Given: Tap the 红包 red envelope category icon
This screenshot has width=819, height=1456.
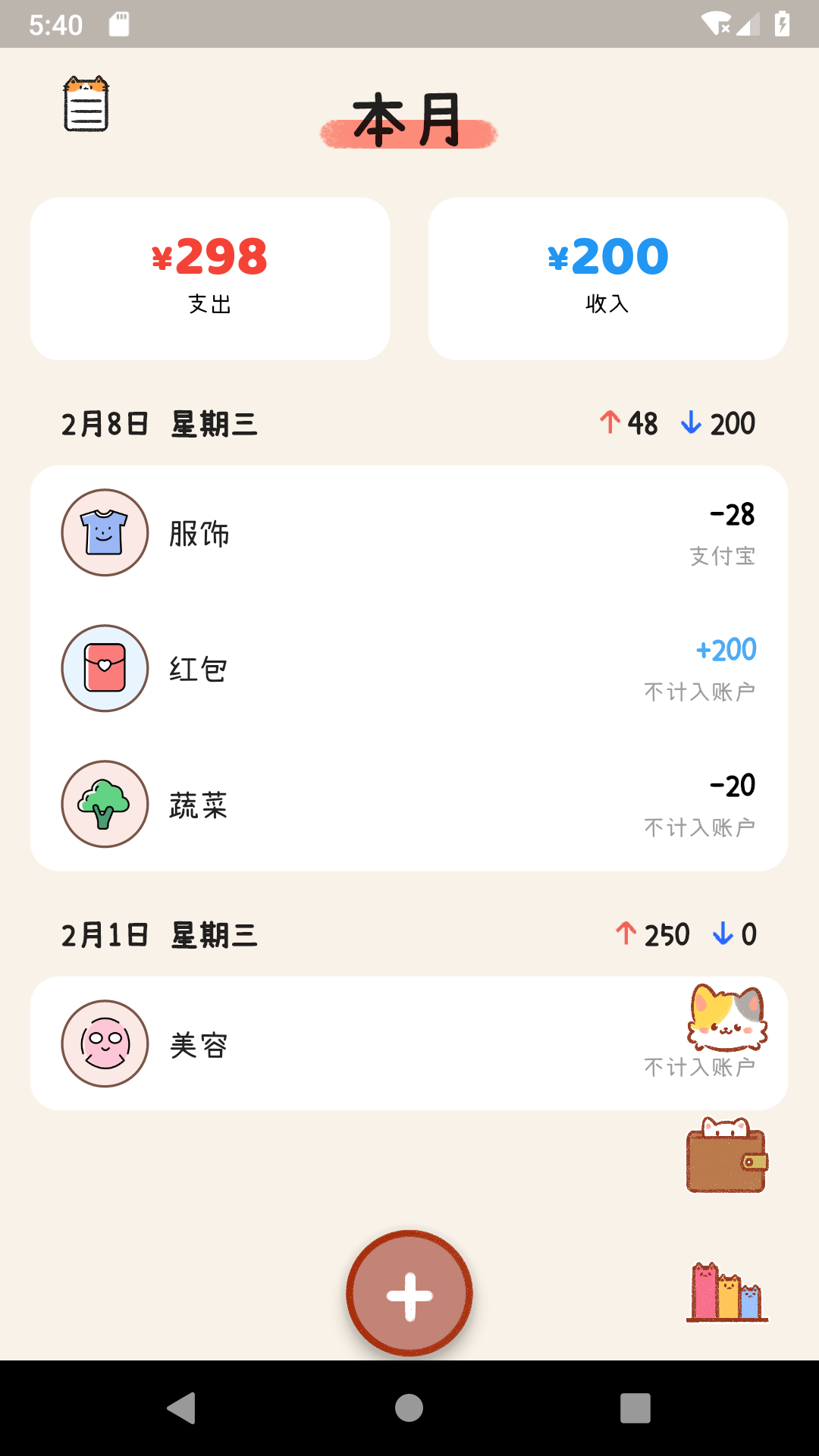Looking at the screenshot, I should 104,669.
